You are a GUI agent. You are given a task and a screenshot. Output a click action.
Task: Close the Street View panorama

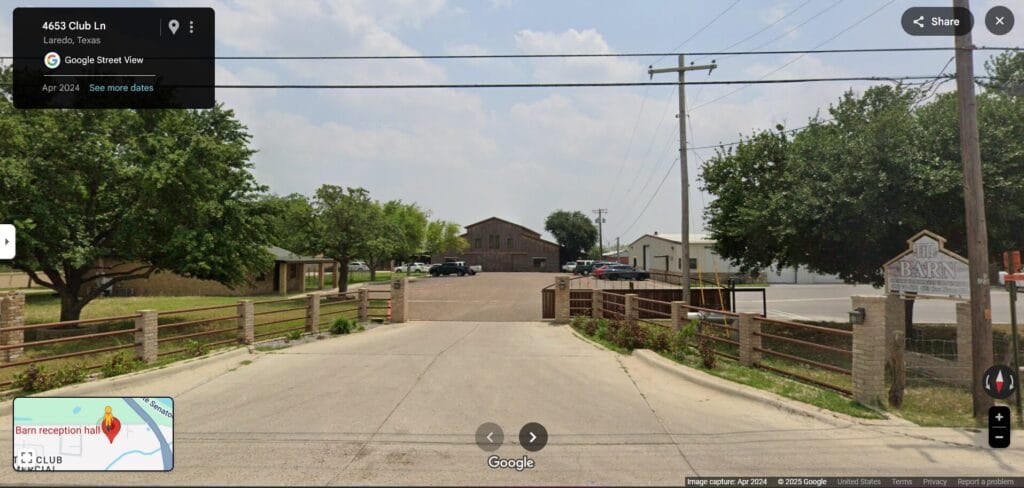point(999,21)
